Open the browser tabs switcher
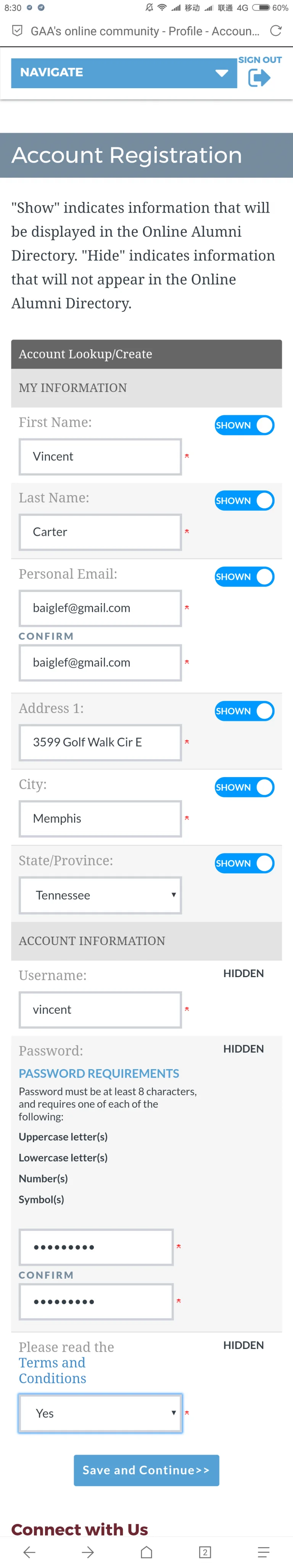Viewport: 293px width, 1568px height. tap(205, 1552)
